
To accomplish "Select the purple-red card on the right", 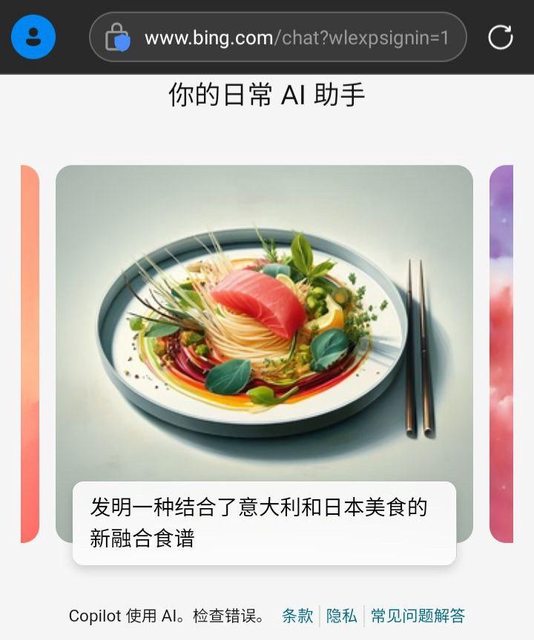I will 501,354.
